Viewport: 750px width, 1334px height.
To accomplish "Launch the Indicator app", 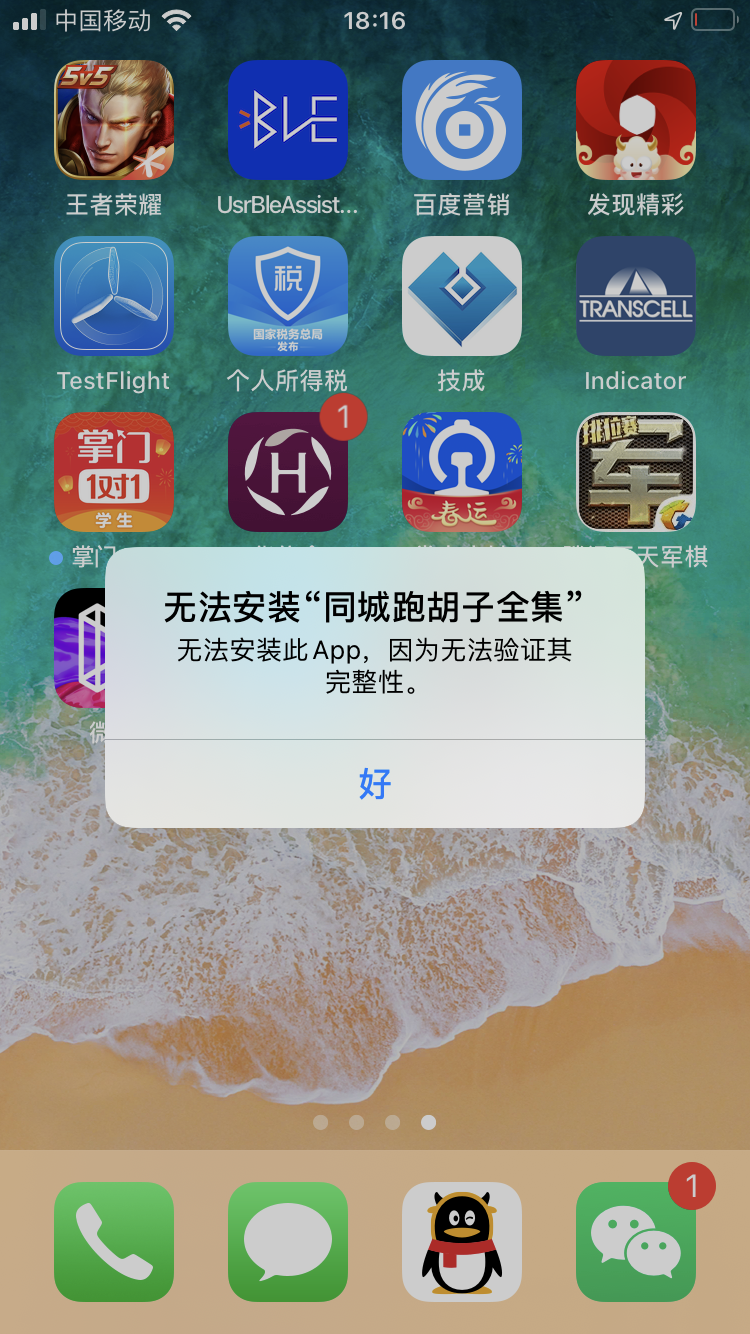I will [636, 296].
